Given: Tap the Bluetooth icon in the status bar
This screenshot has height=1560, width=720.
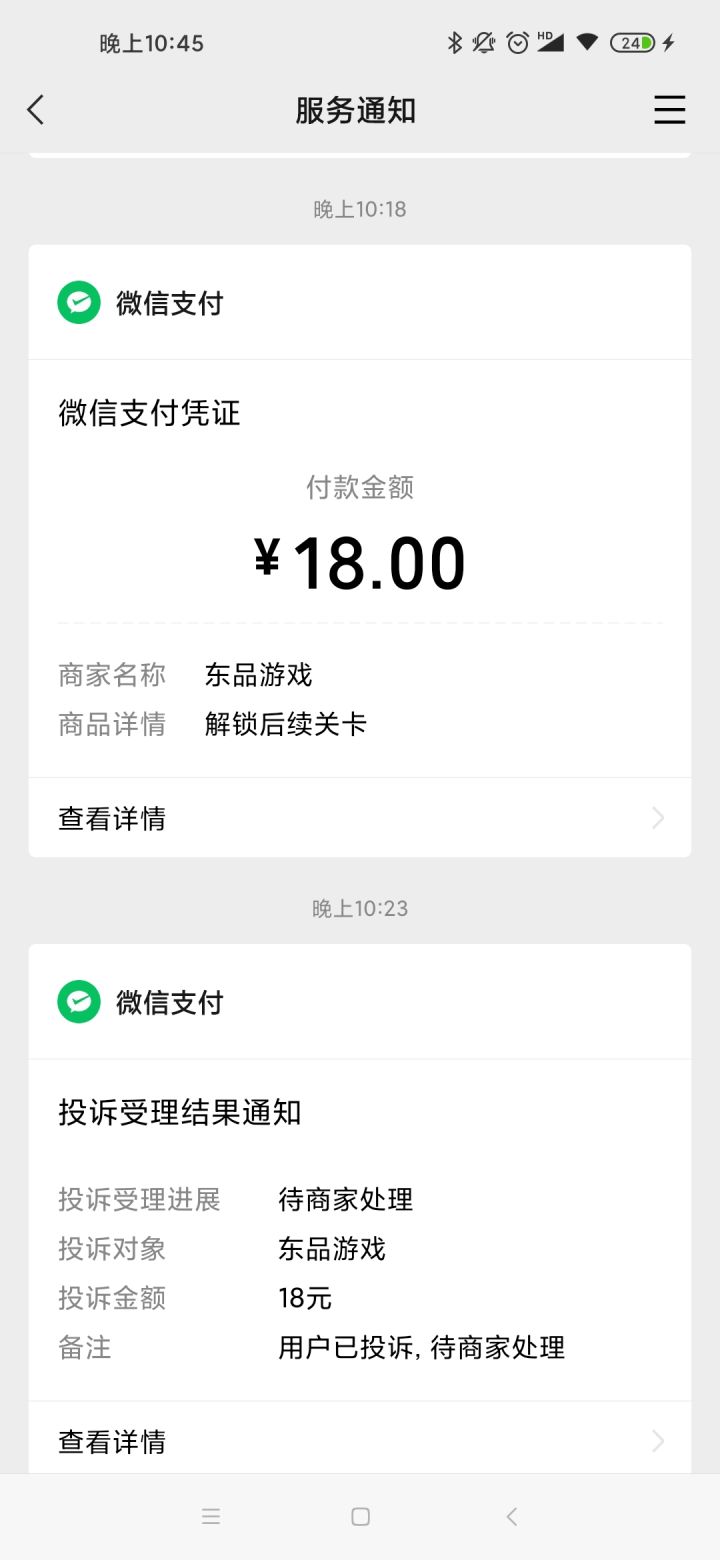Looking at the screenshot, I should click(x=453, y=42).
